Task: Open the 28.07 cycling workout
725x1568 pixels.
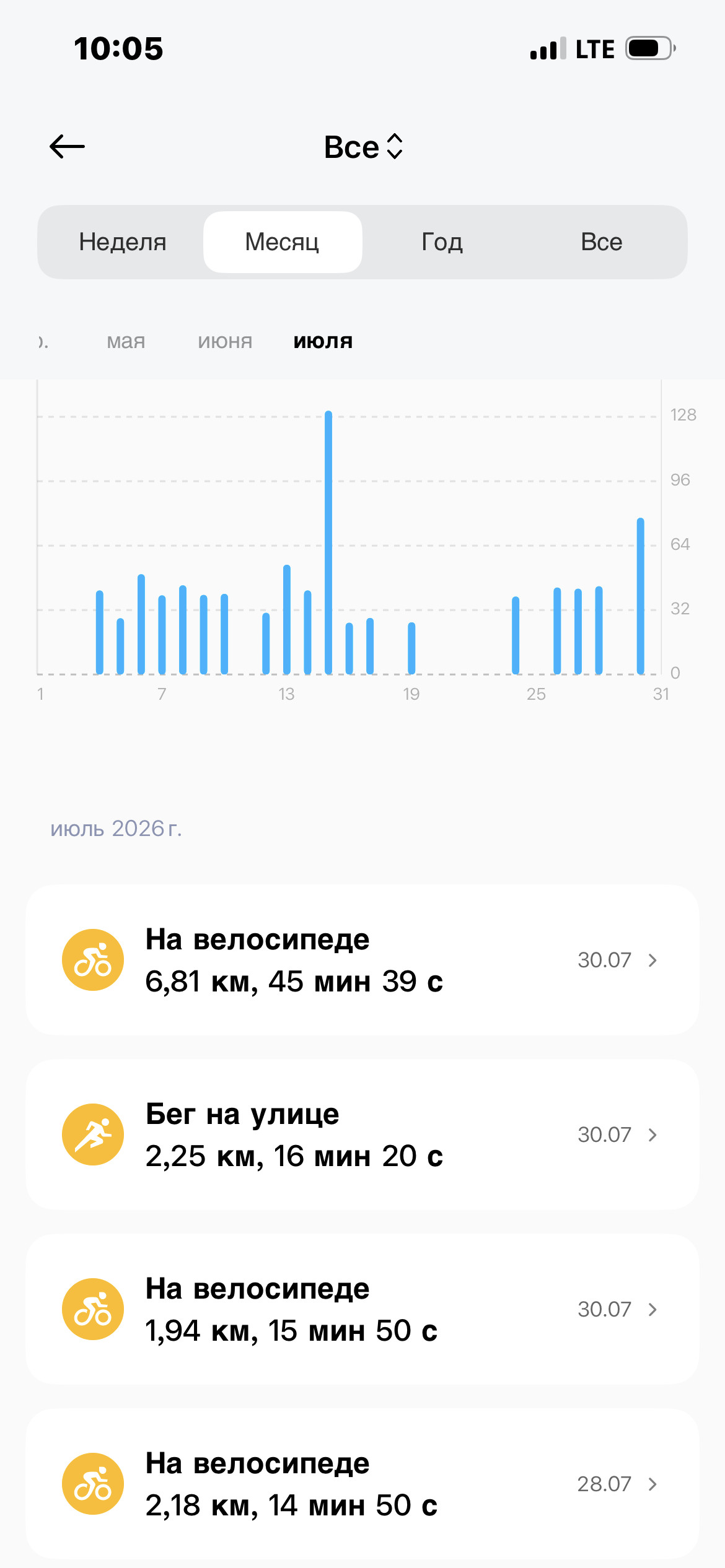Action: 362,1484
